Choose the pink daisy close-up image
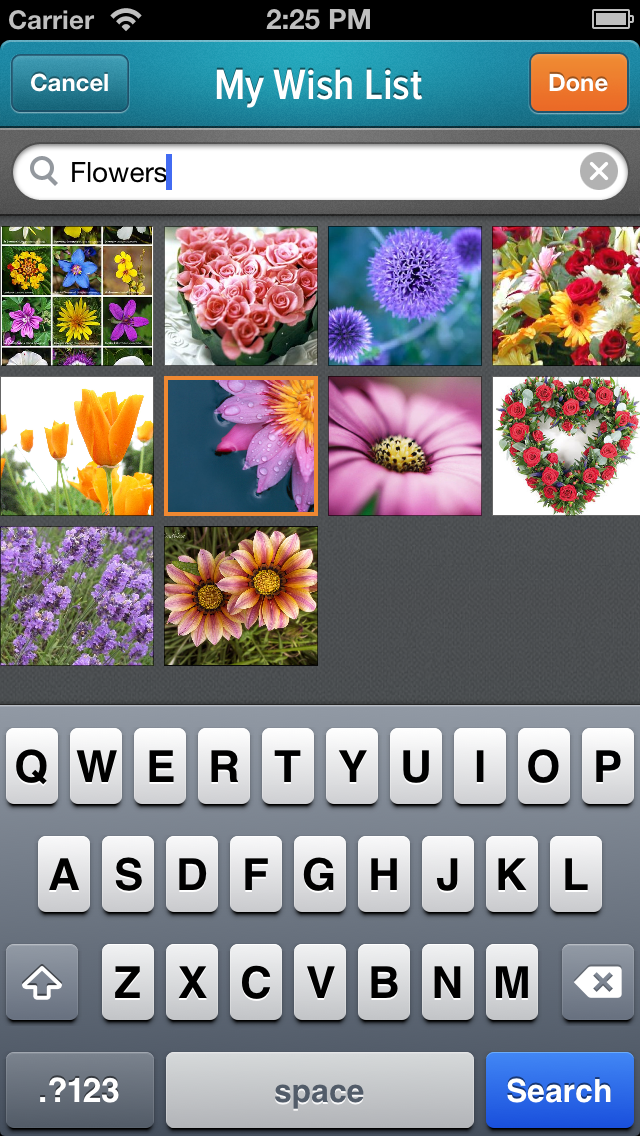 point(405,446)
